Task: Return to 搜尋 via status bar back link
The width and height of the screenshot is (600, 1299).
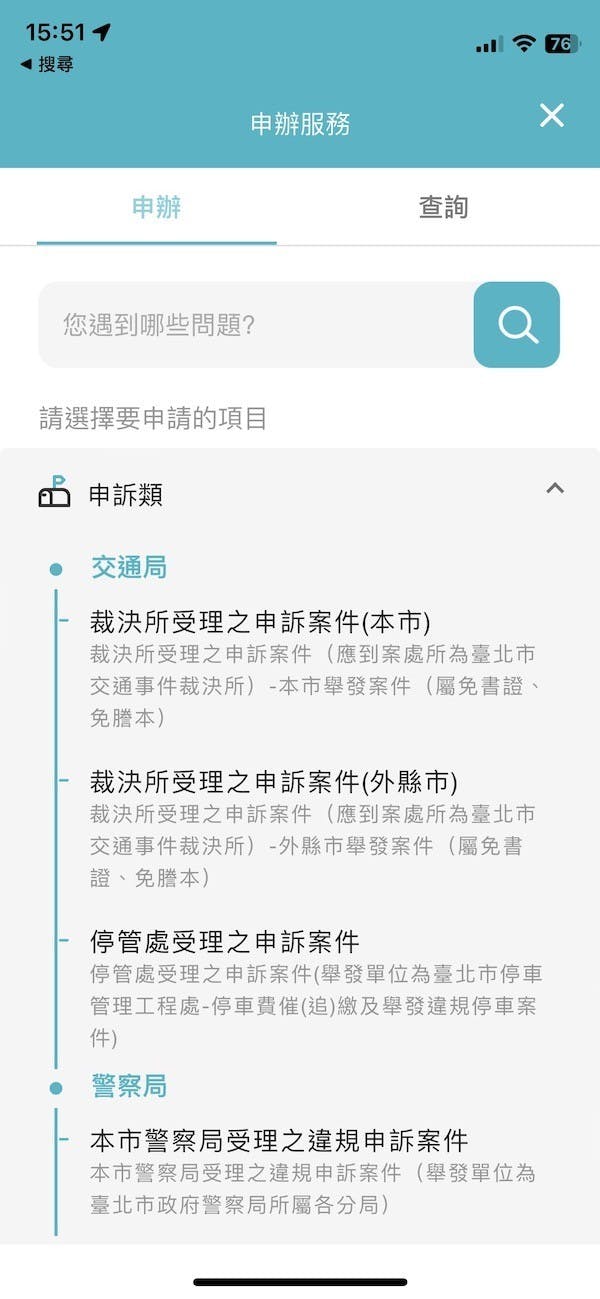Action: coord(47,64)
